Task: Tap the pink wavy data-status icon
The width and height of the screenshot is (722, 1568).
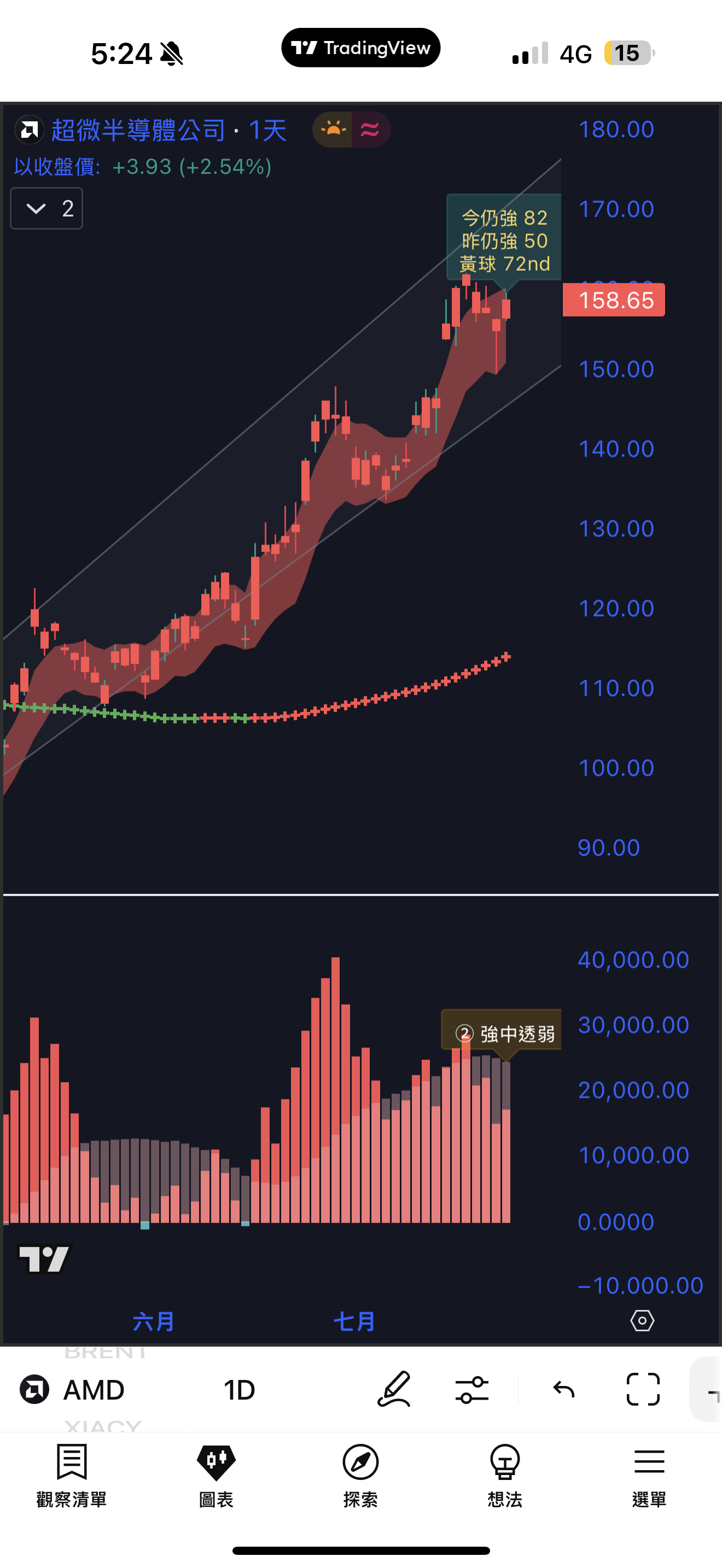Action: 370,130
